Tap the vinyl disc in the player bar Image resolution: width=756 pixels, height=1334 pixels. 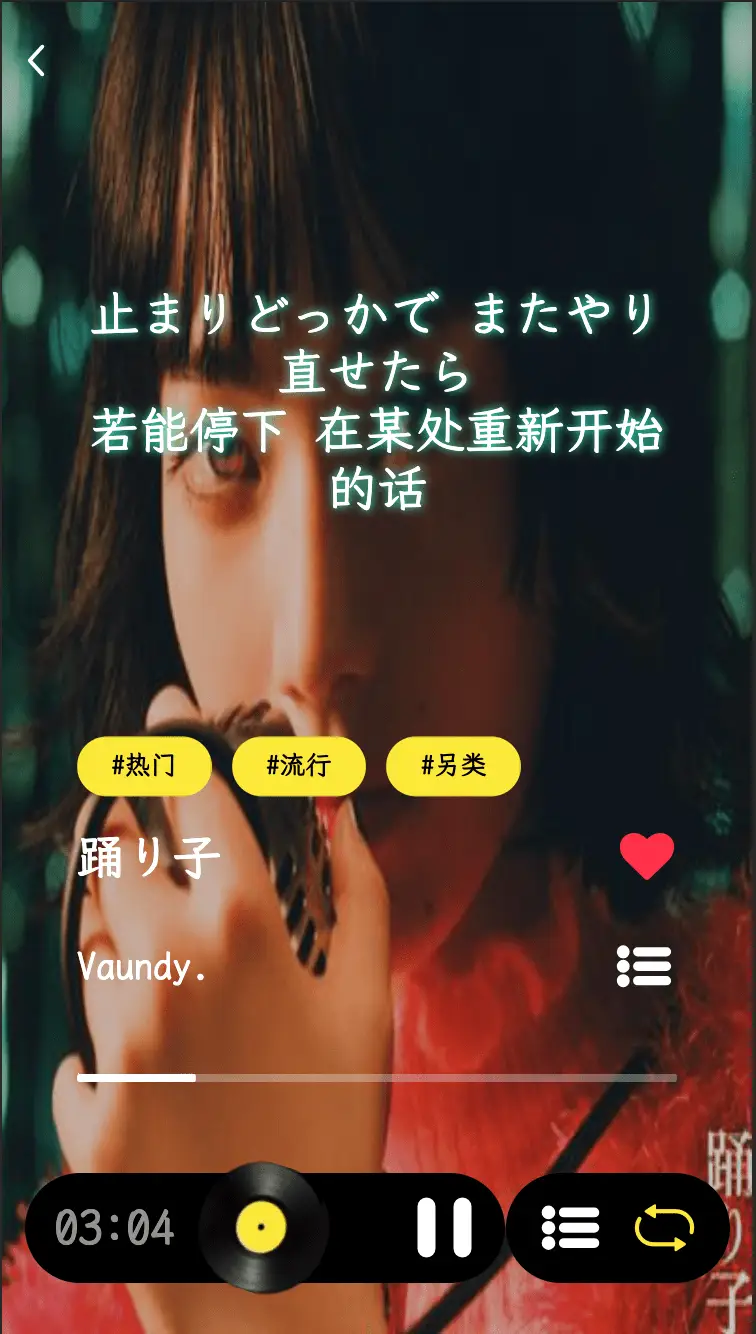(x=262, y=1227)
